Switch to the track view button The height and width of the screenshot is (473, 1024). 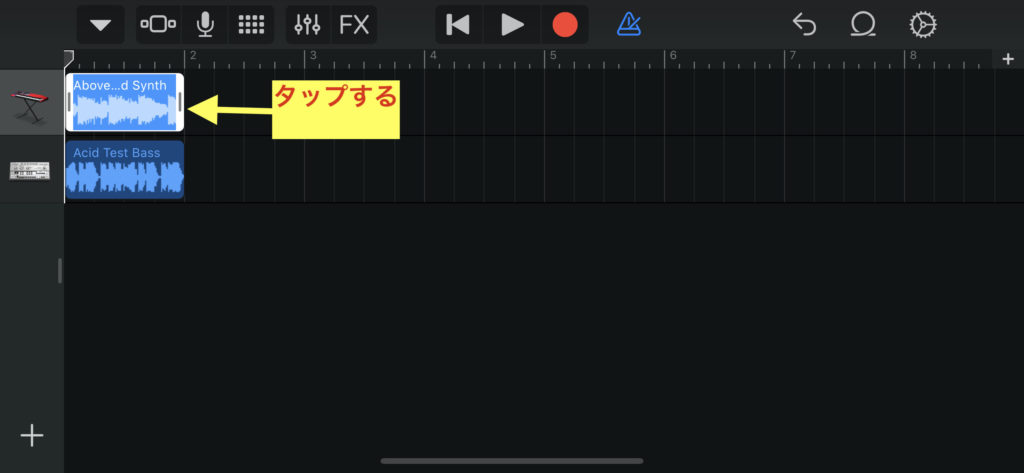click(x=158, y=25)
